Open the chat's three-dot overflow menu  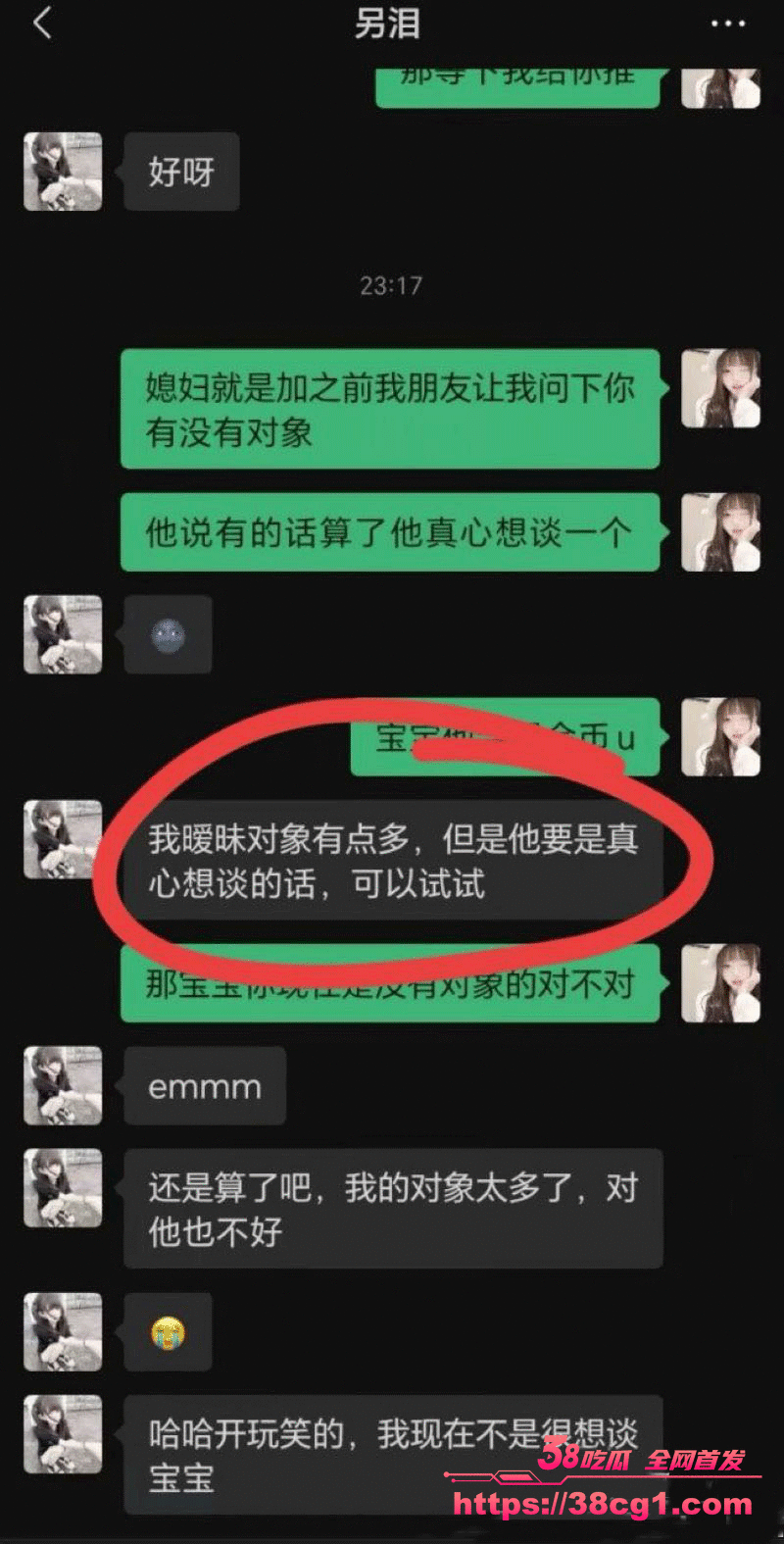[x=727, y=24]
